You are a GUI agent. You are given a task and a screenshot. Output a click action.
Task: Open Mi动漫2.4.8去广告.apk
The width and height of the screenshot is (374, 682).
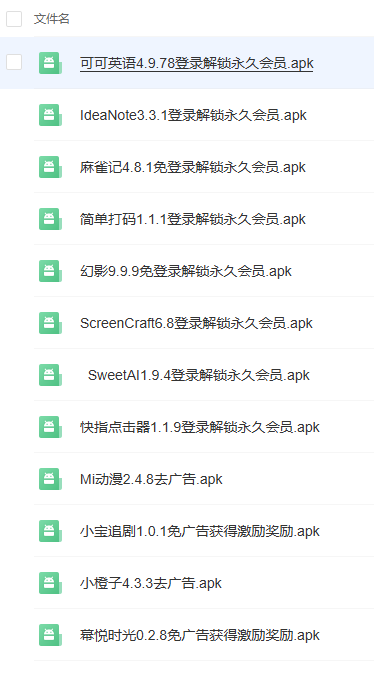coord(151,479)
